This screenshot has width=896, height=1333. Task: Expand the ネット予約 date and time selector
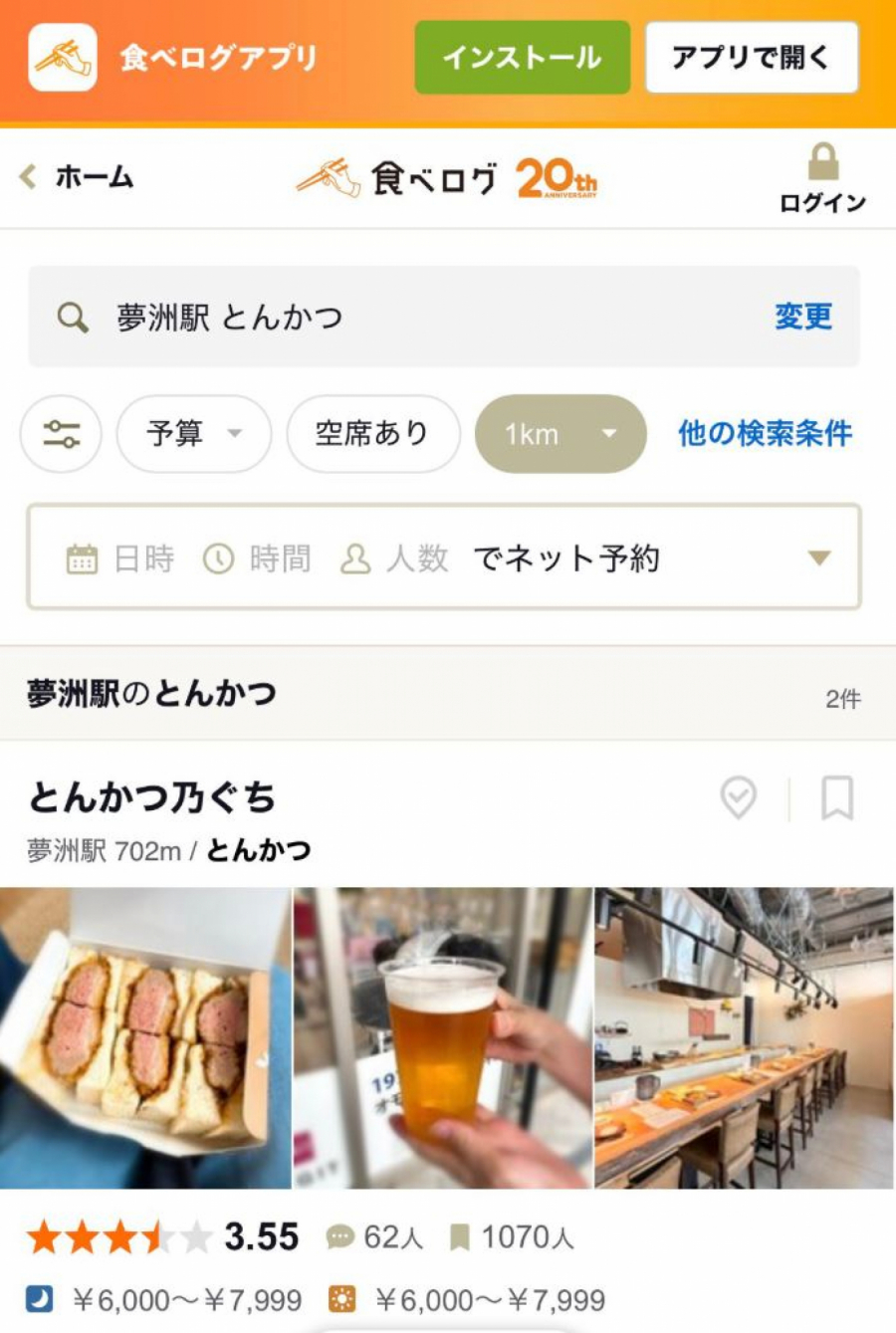tap(443, 557)
